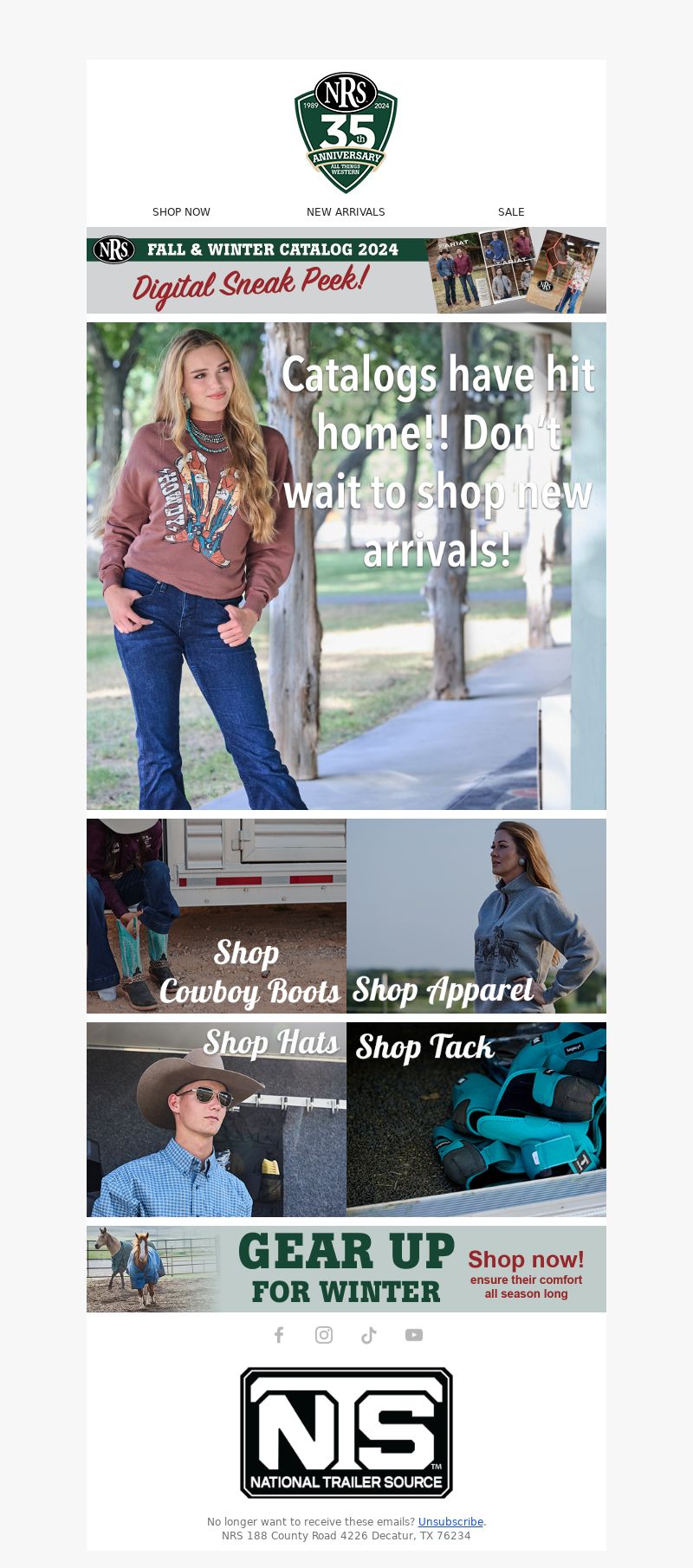Open the TikTok icon
This screenshot has height=1568, width=693.
click(x=369, y=1335)
